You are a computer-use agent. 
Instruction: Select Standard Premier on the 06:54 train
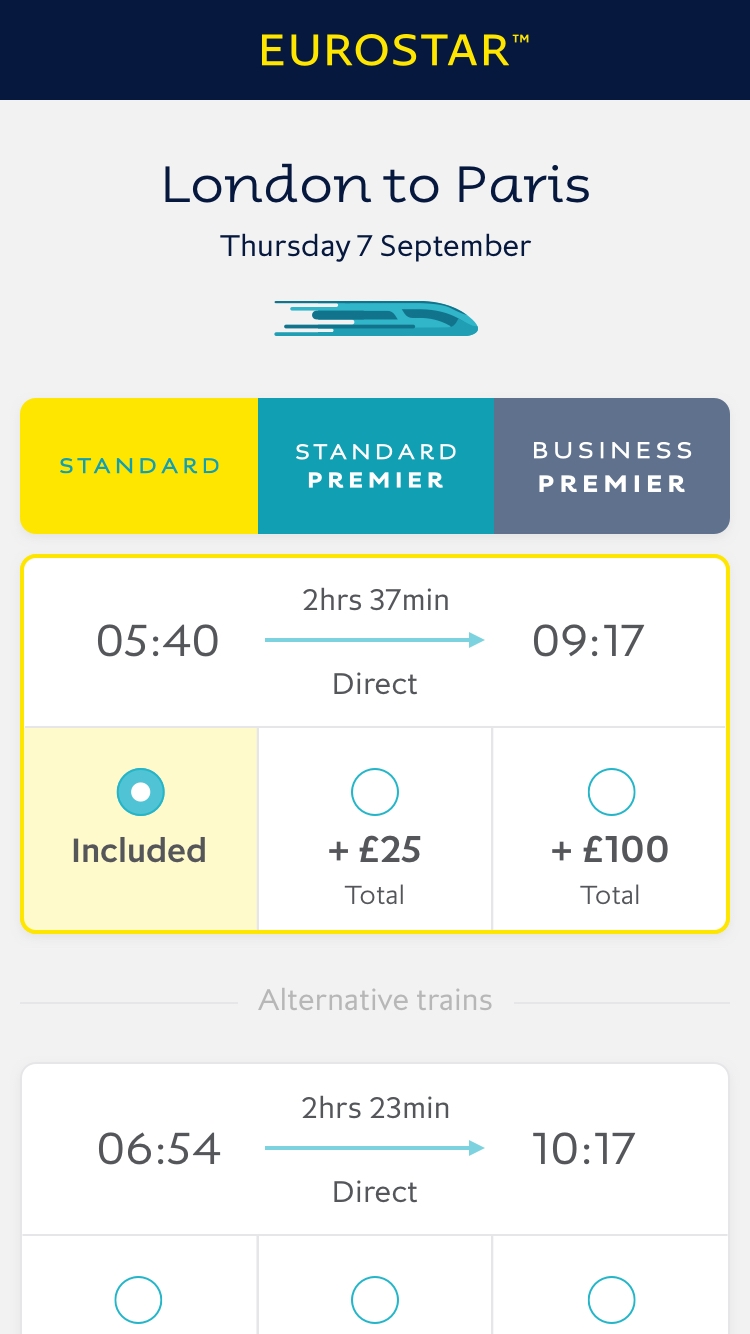coord(375,1300)
